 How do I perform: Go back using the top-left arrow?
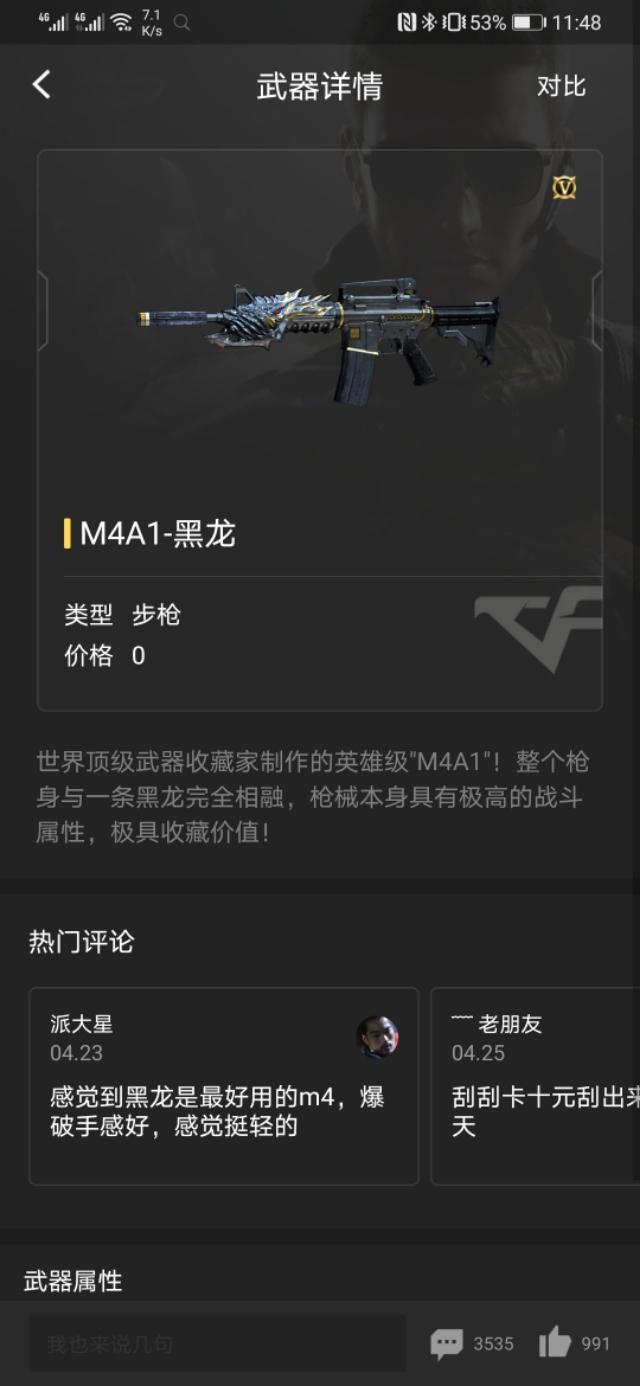pyautogui.click(x=41, y=85)
